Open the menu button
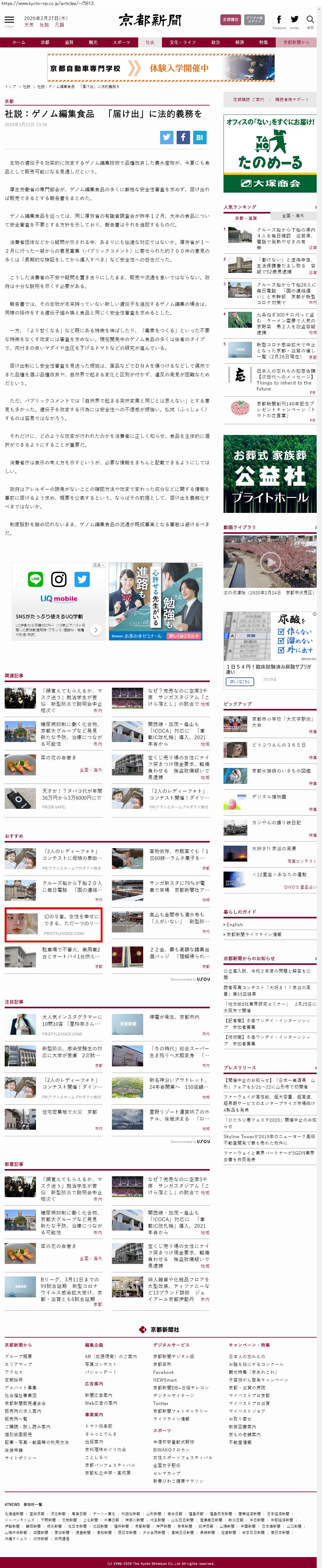322x1568 pixels. pyautogui.click(x=8, y=21)
